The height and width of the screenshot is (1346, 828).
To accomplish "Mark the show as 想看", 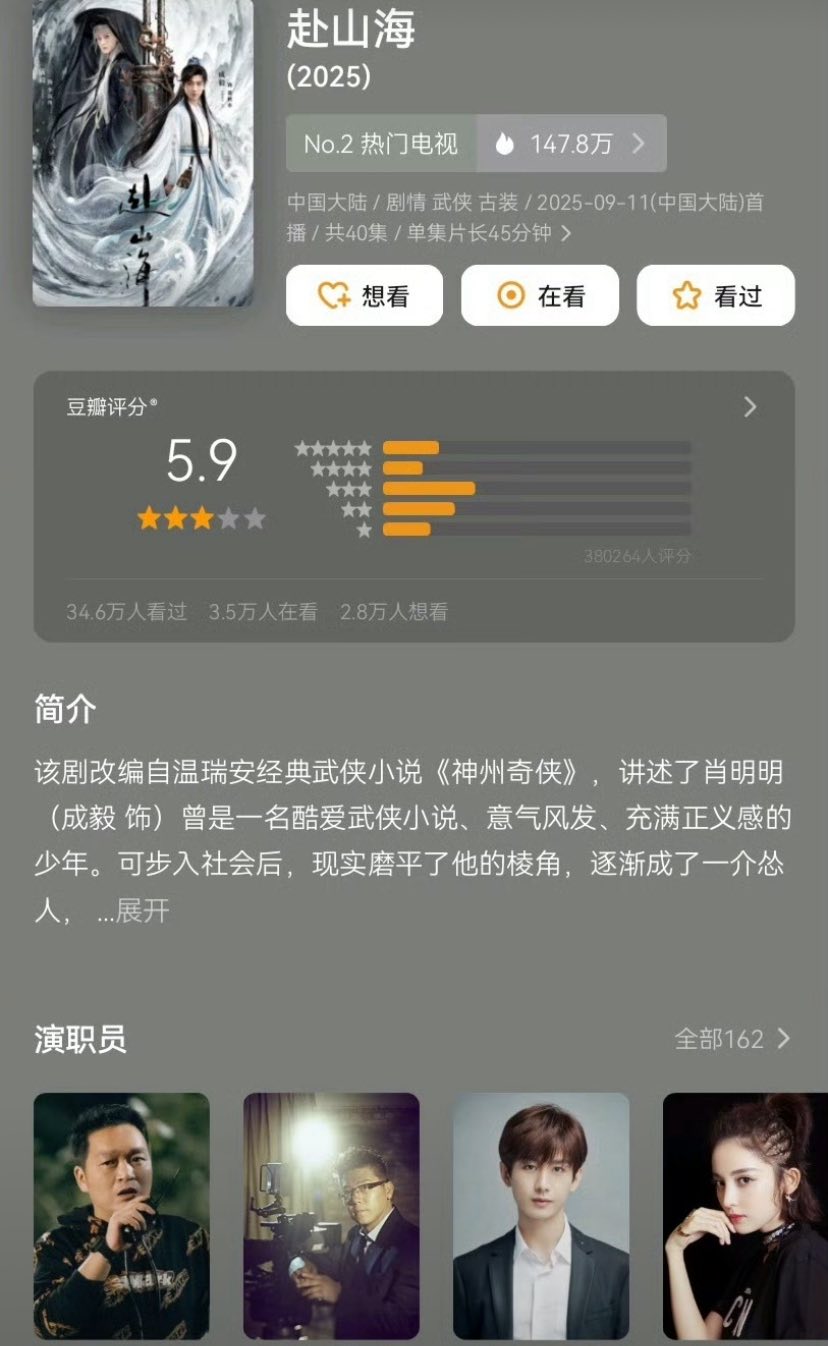I will pyautogui.click(x=364, y=295).
